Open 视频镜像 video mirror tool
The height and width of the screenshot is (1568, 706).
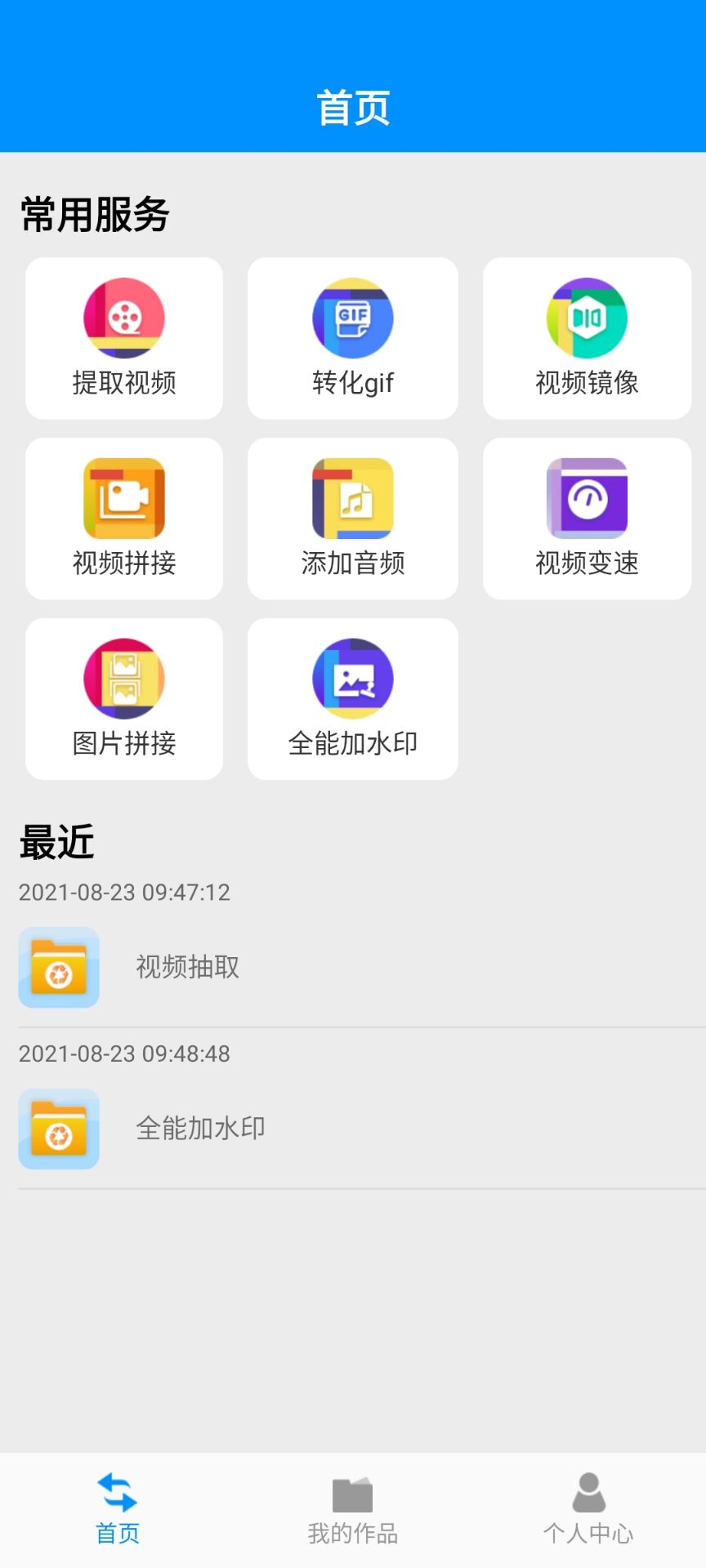[587, 338]
